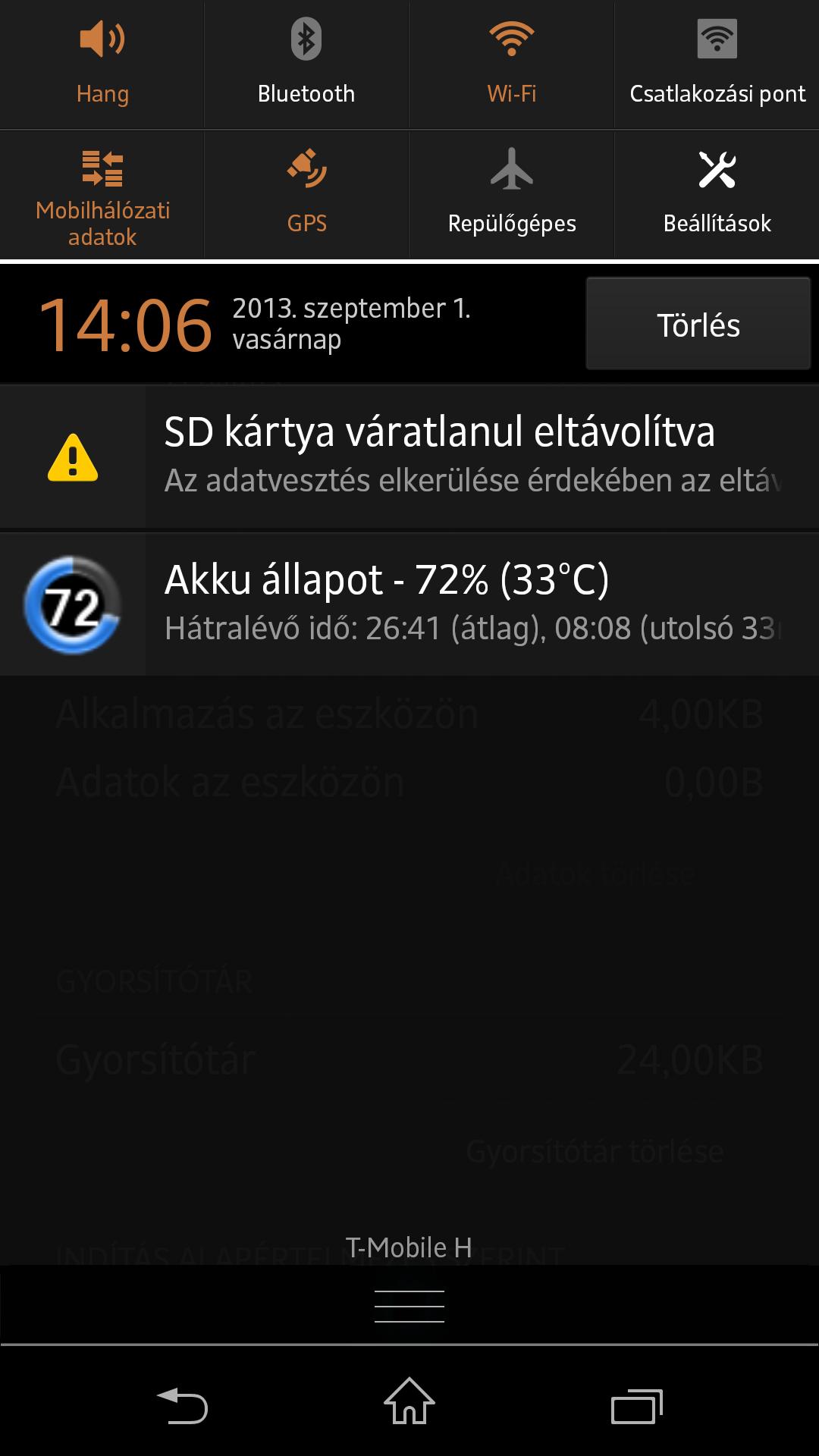Tap Törlés to clear notifications
819x1456 pixels.
pyautogui.click(x=698, y=324)
